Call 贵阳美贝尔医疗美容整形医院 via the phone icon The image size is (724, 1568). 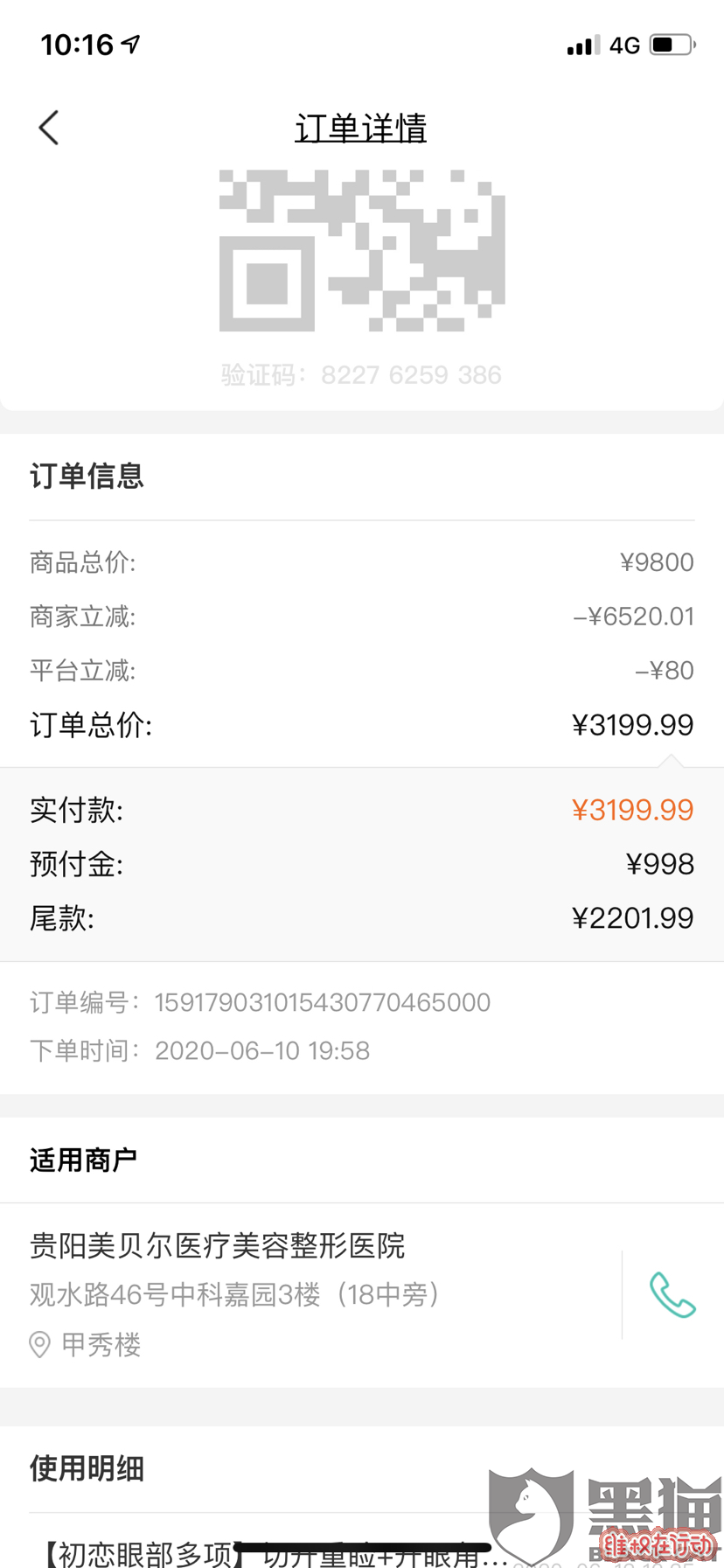click(x=672, y=1295)
